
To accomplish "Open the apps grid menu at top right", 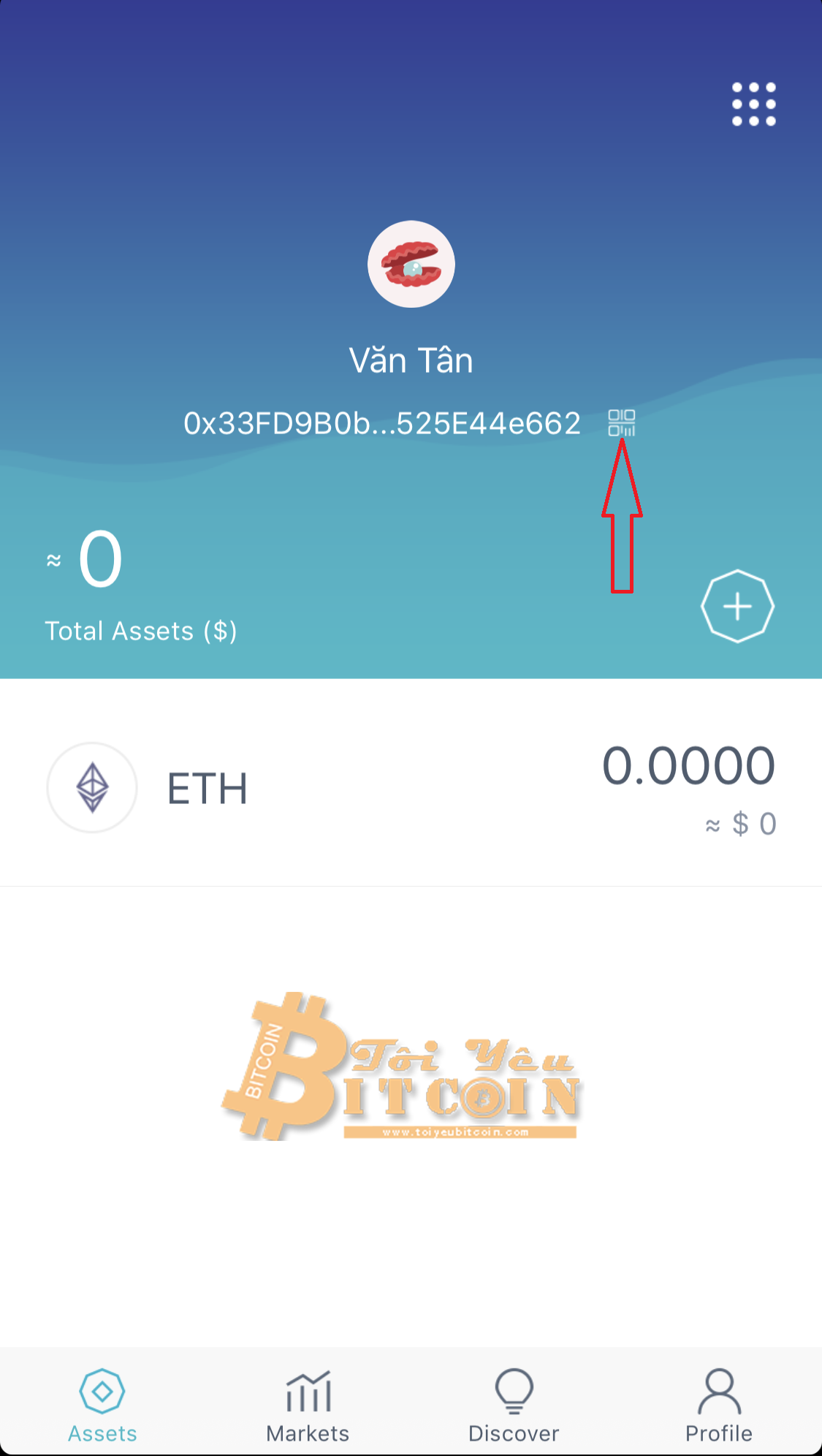I will tap(752, 104).
